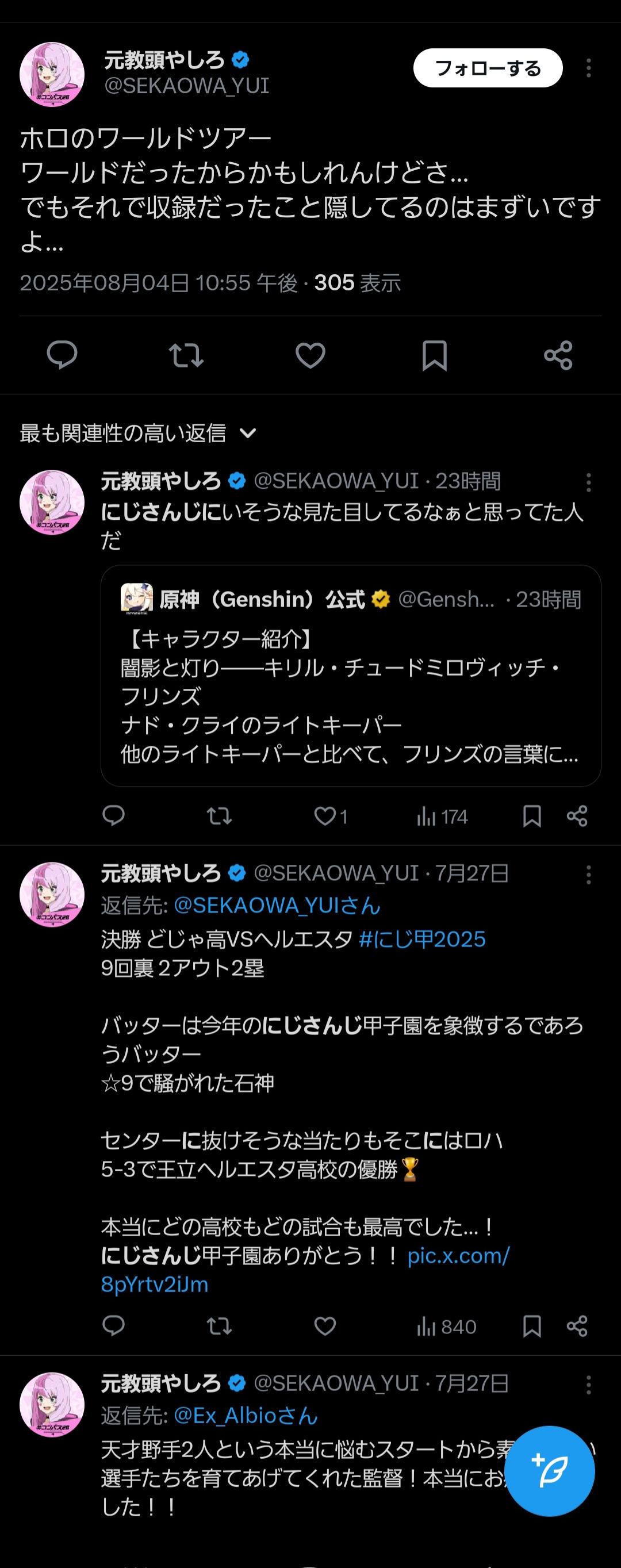Repost the main ホロのワールドツアー post
This screenshot has height=1568, width=621.
[186, 355]
